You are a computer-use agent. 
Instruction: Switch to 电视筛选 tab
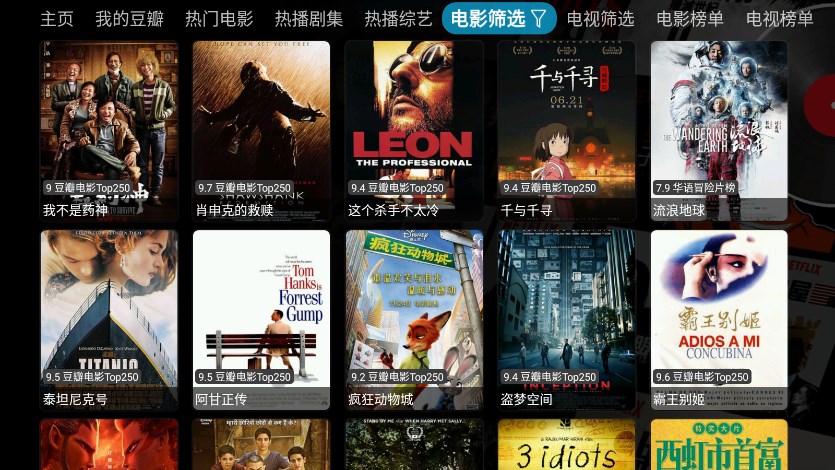pos(600,19)
